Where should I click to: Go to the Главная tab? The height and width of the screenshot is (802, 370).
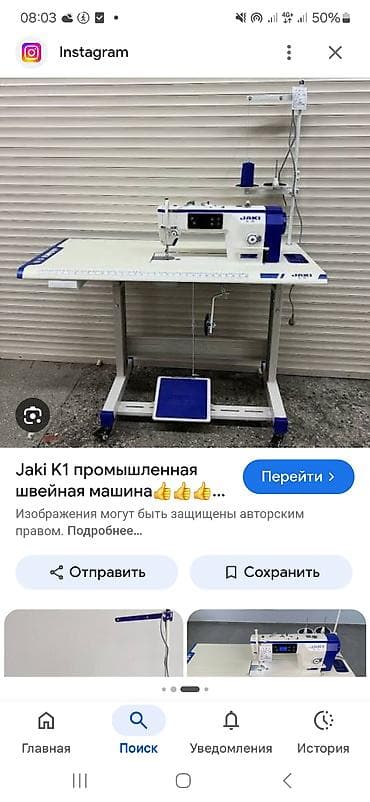46,732
